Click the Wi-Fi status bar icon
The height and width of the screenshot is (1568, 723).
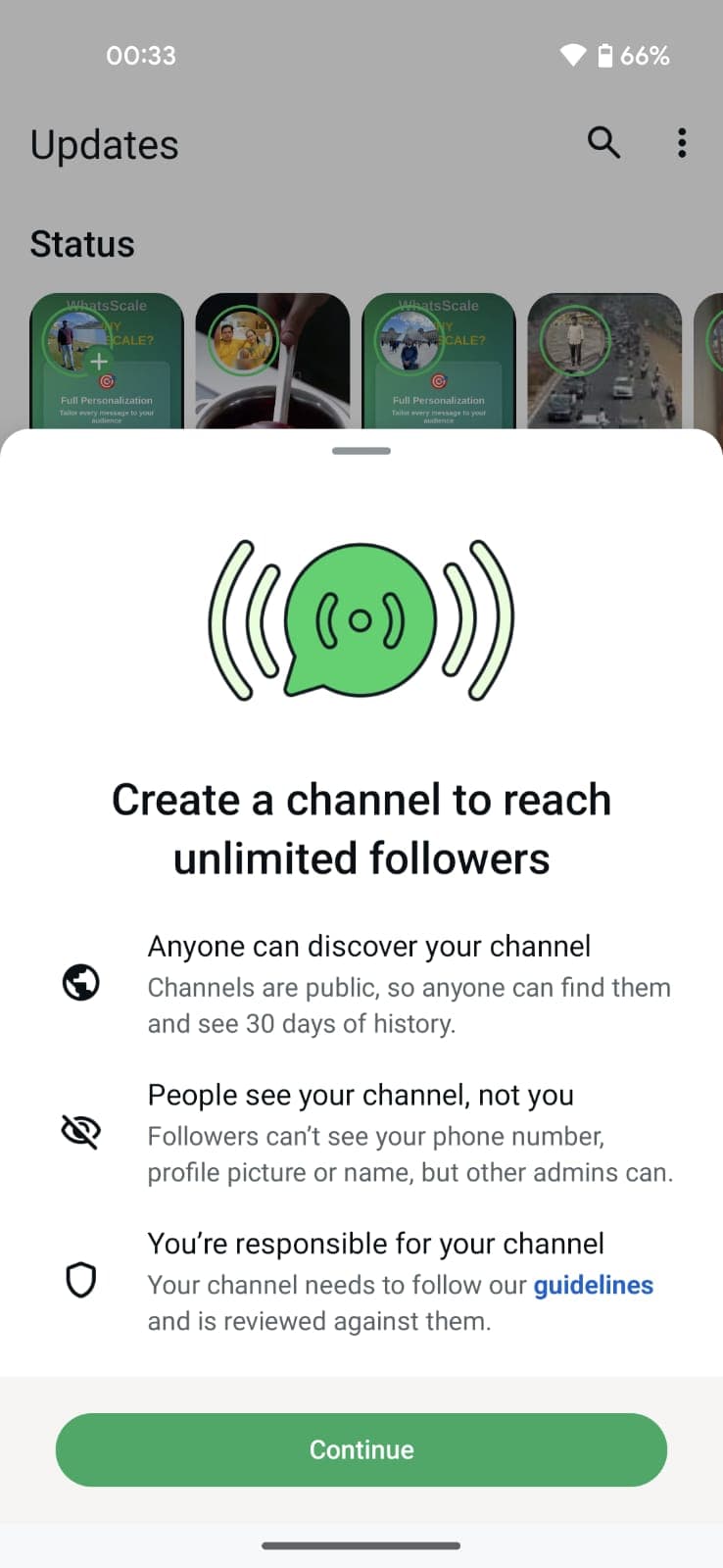point(573,56)
